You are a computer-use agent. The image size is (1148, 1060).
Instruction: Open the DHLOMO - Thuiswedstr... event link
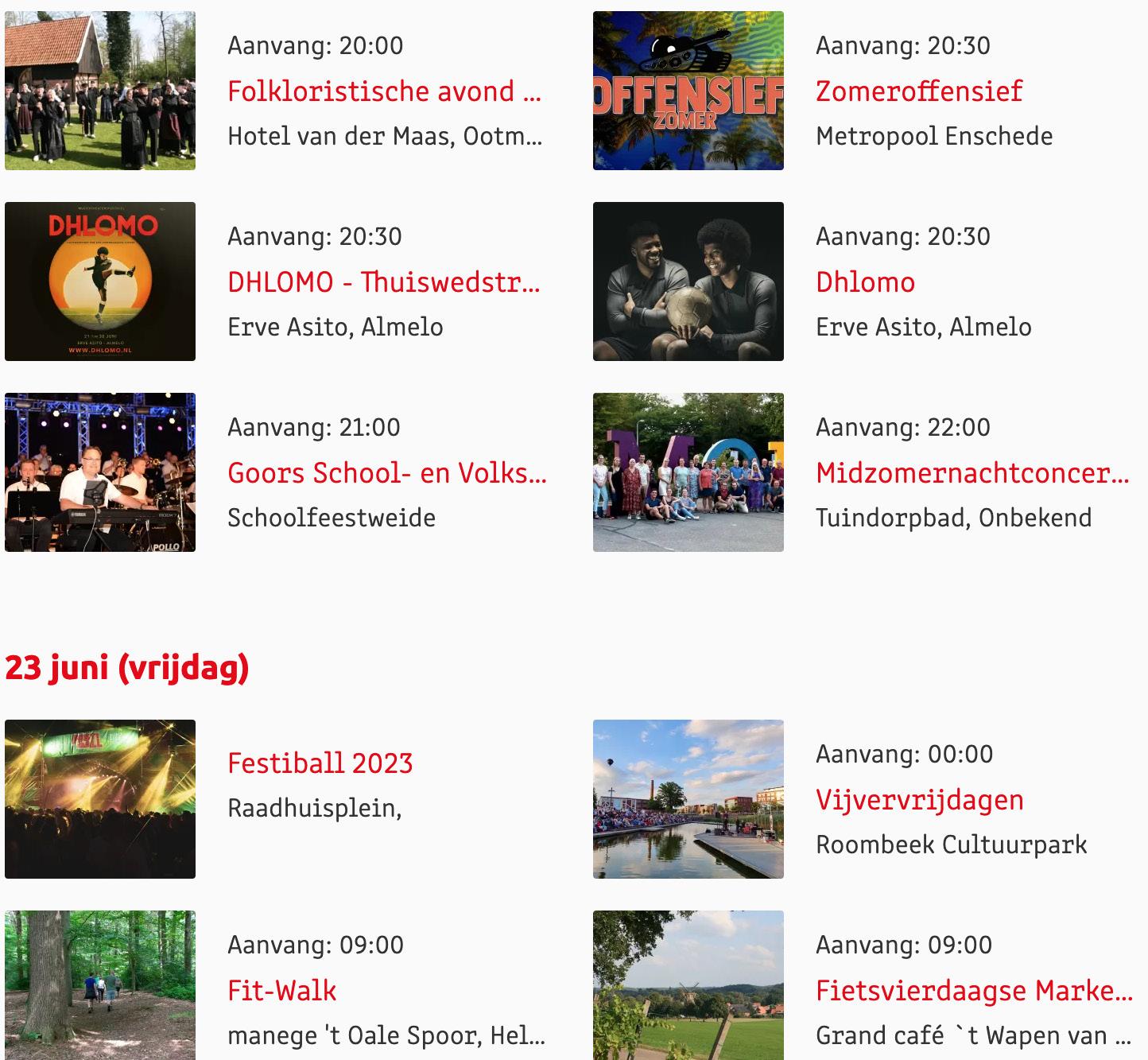[384, 282]
